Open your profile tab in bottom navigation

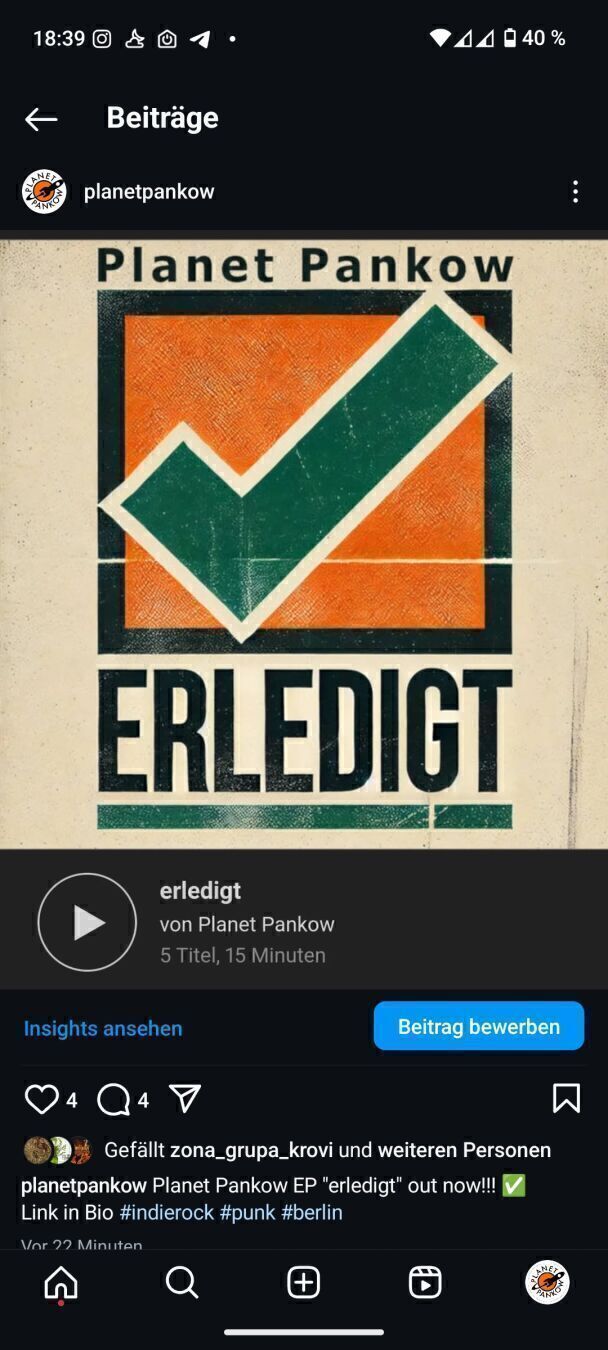click(547, 1282)
